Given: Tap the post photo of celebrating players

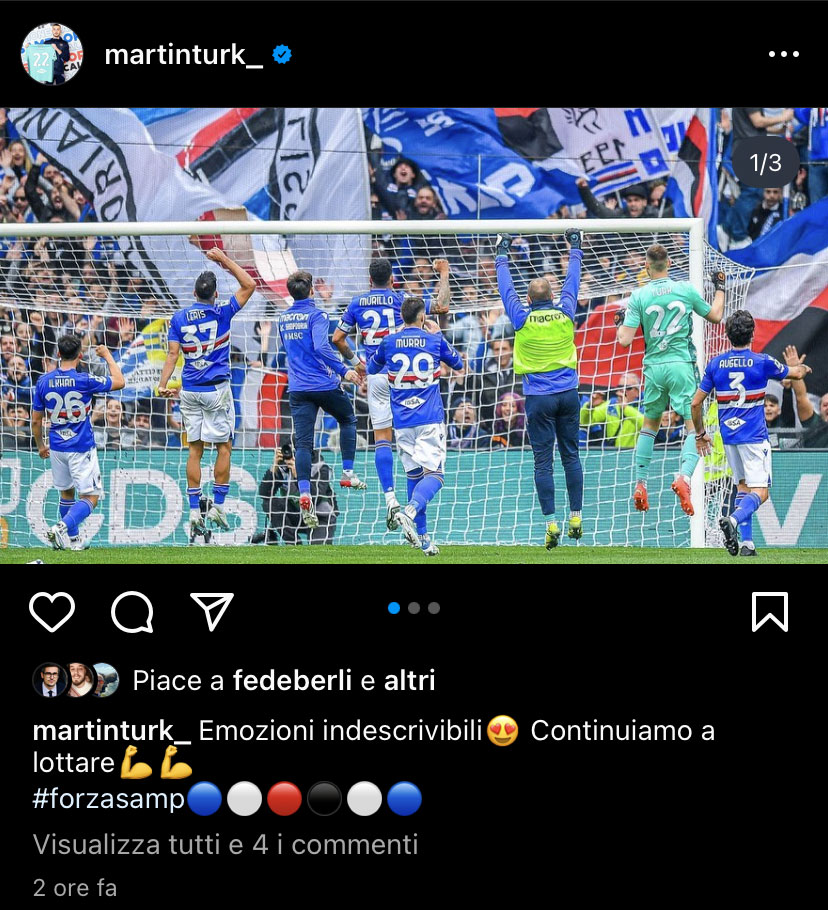Looking at the screenshot, I should (414, 335).
